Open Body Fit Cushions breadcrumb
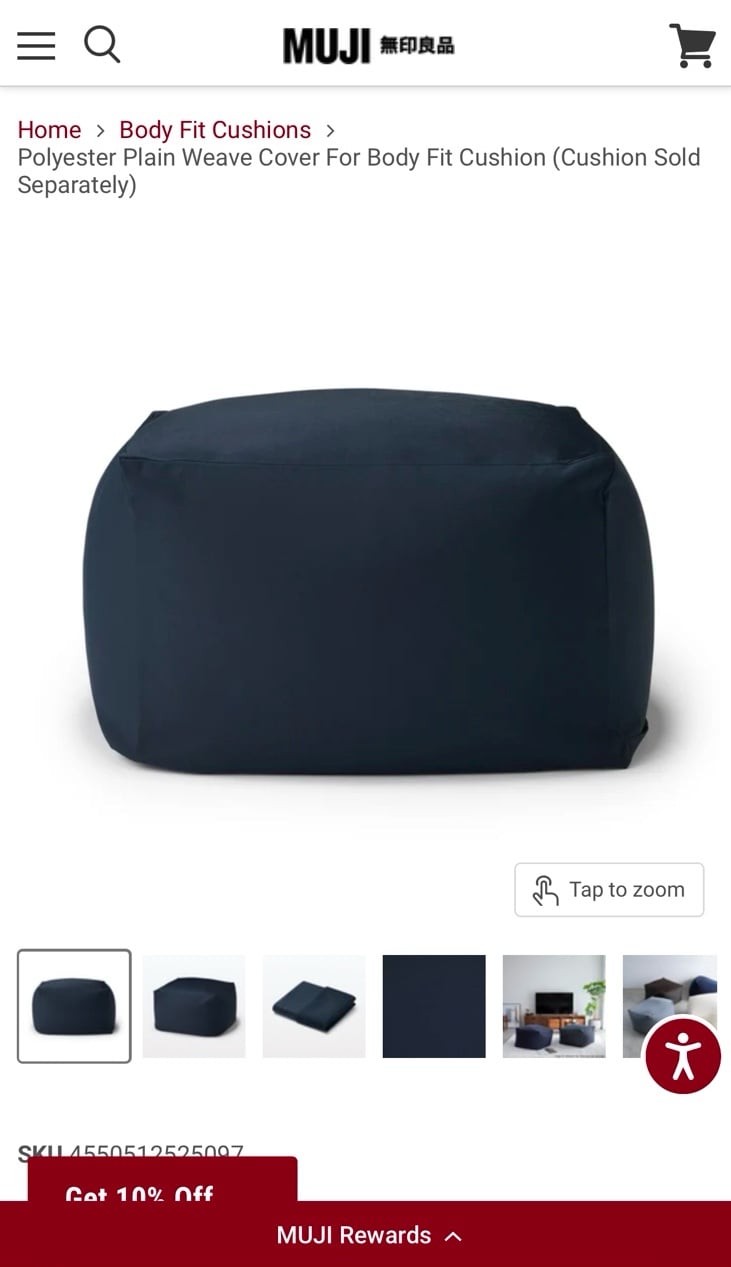This screenshot has width=731, height=1267. click(x=215, y=130)
